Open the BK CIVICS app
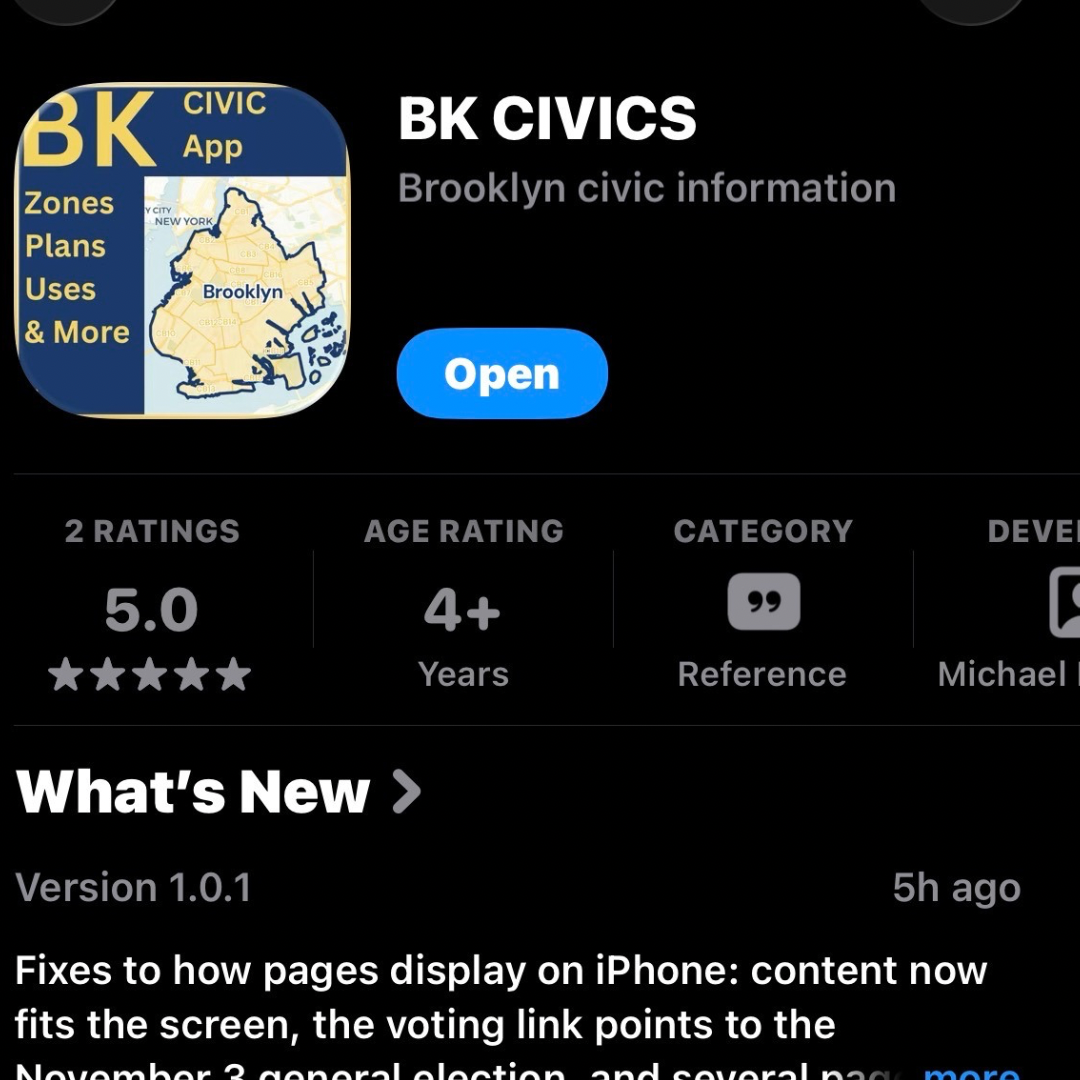This screenshot has height=1080, width=1080. click(x=501, y=373)
